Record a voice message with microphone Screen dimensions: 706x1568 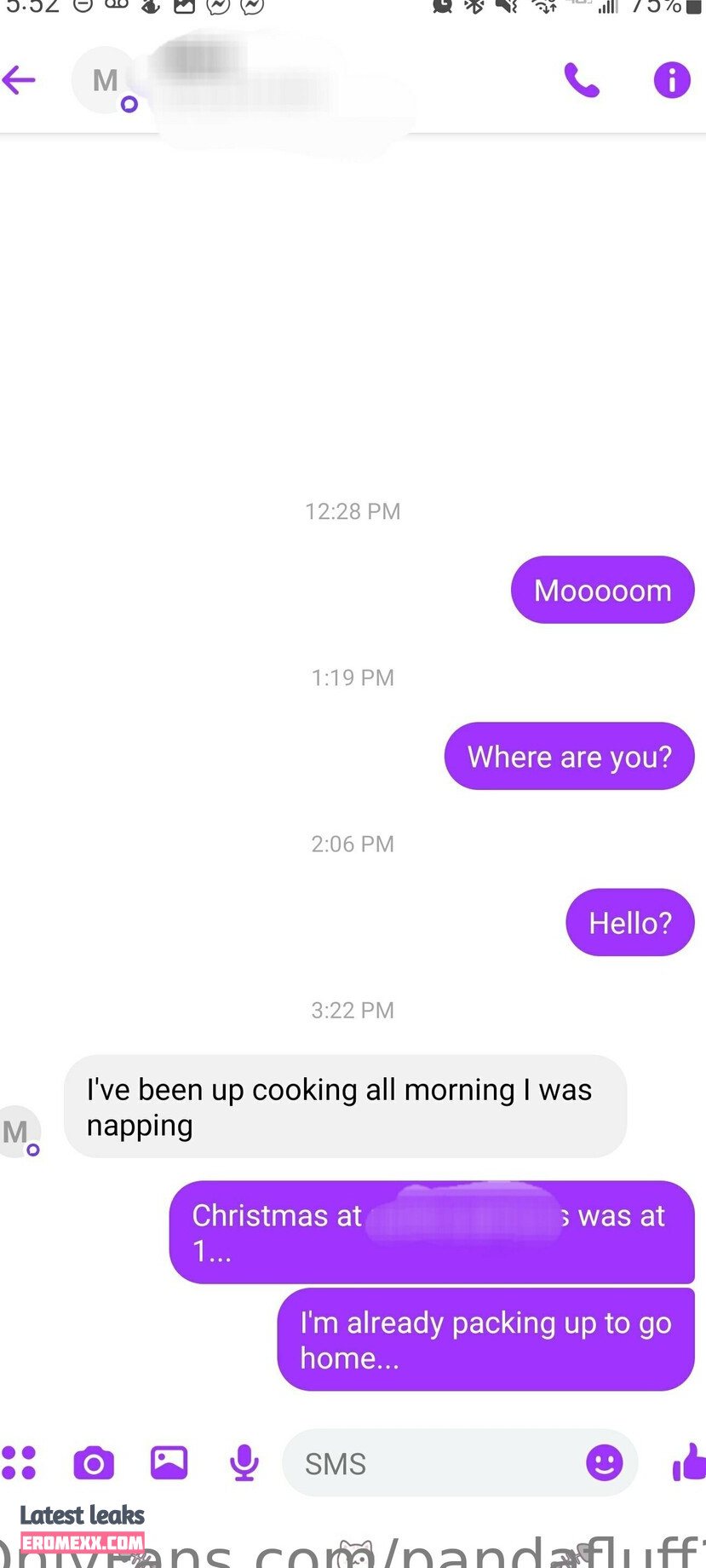pyautogui.click(x=244, y=1462)
